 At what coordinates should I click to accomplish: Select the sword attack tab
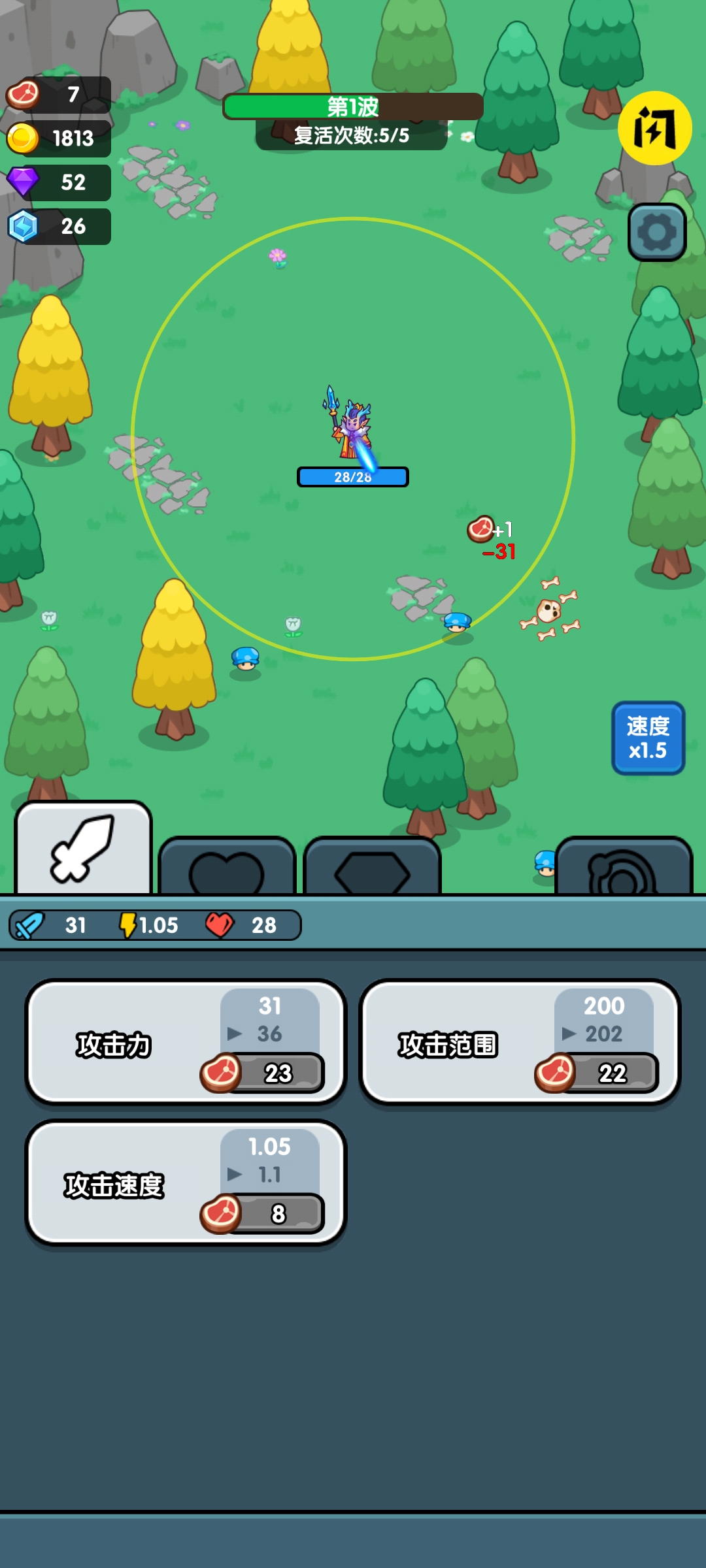pyautogui.click(x=84, y=849)
